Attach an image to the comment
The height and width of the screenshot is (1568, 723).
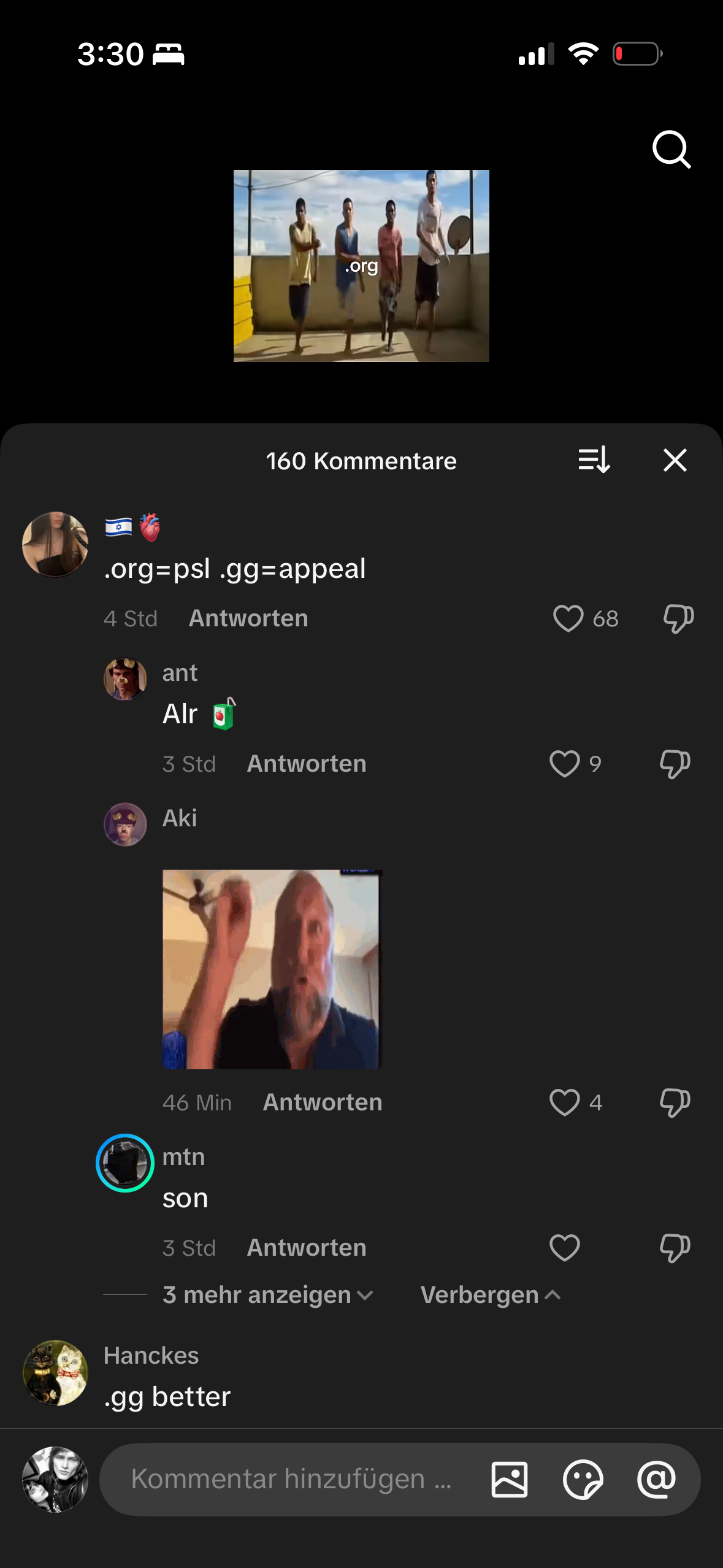pos(509,1479)
